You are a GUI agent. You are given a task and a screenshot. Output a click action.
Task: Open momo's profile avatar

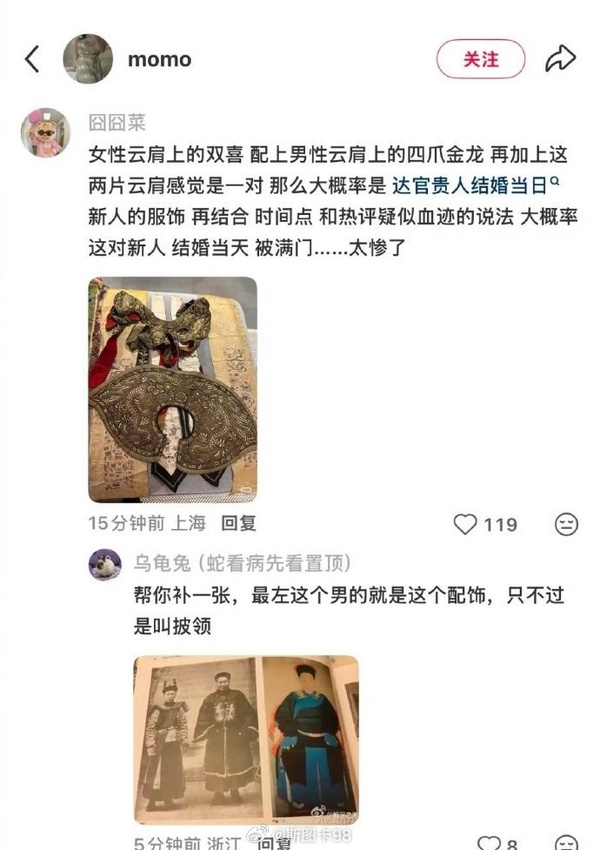point(88,59)
